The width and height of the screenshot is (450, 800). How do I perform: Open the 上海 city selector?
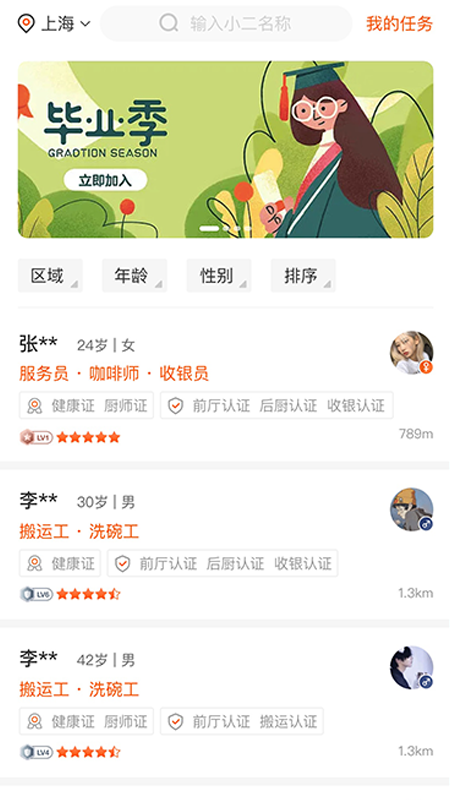point(54,23)
